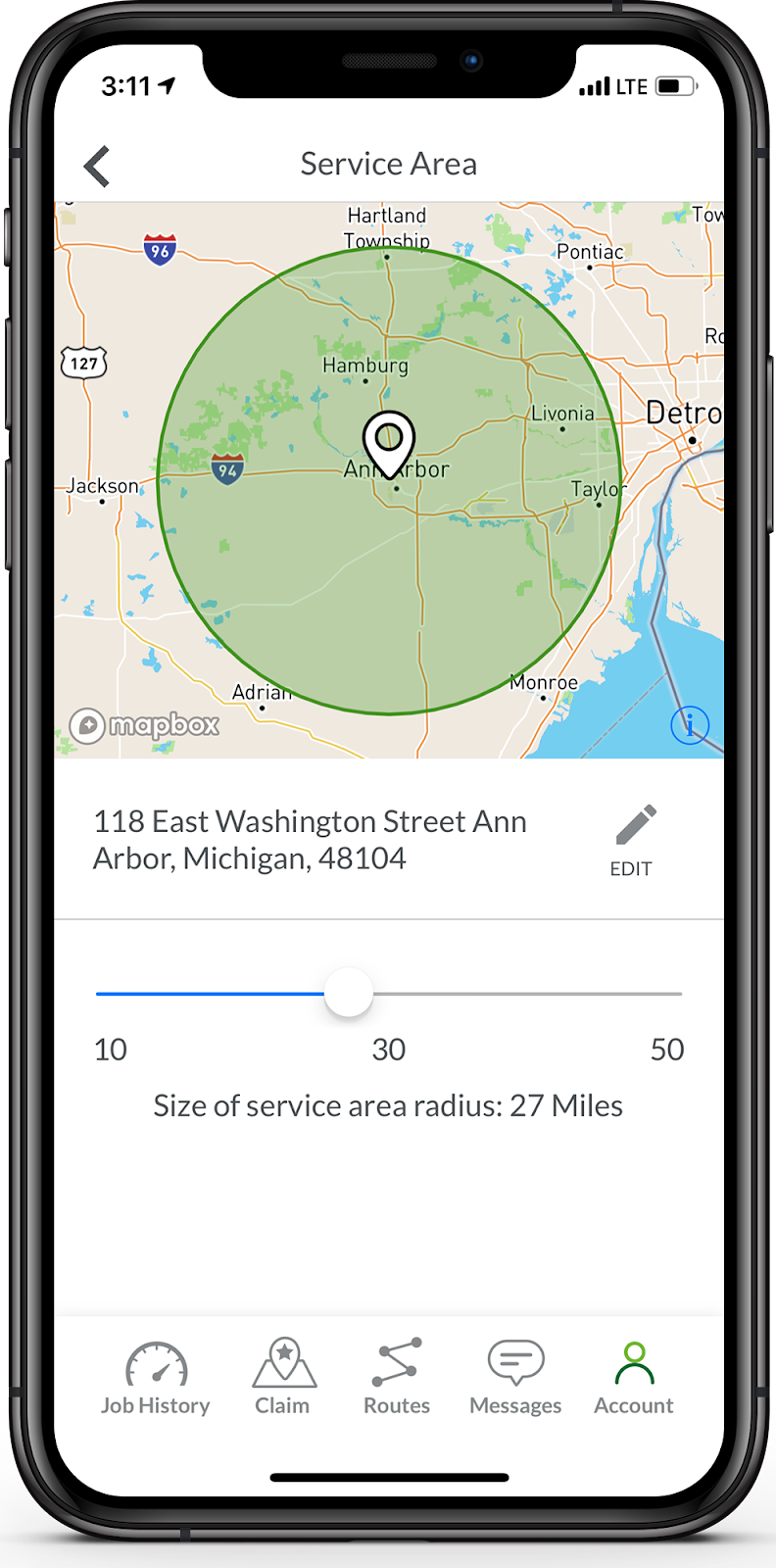This screenshot has width=776, height=1568.
Task: Open the map info icon
Action: [x=689, y=725]
